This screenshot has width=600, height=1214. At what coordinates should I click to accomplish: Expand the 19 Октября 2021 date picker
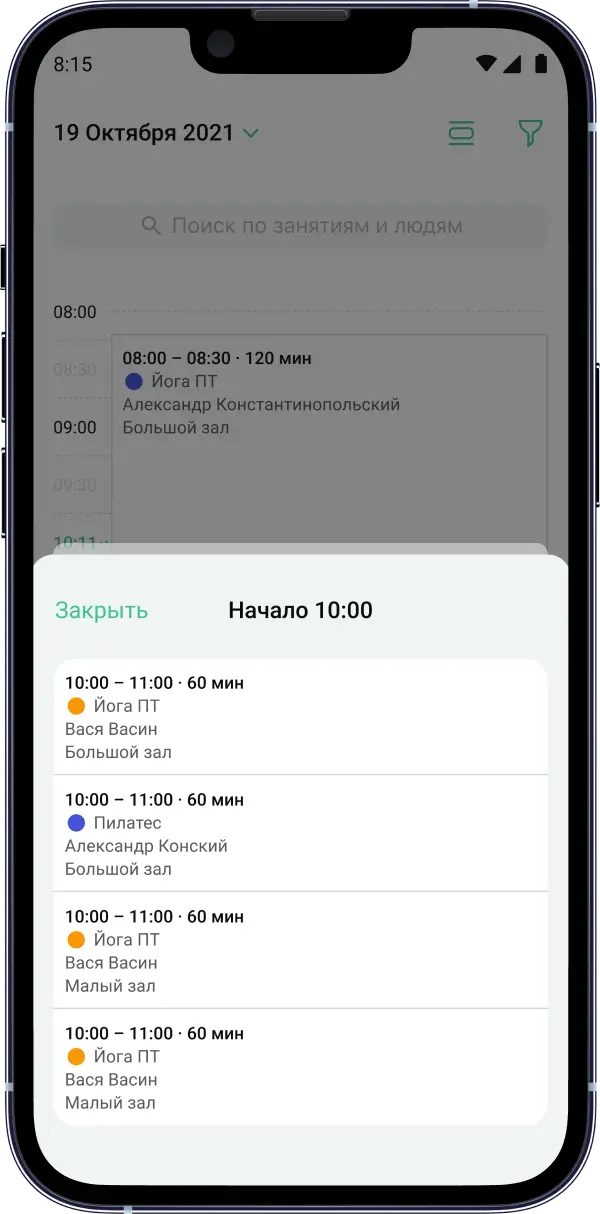(x=156, y=133)
